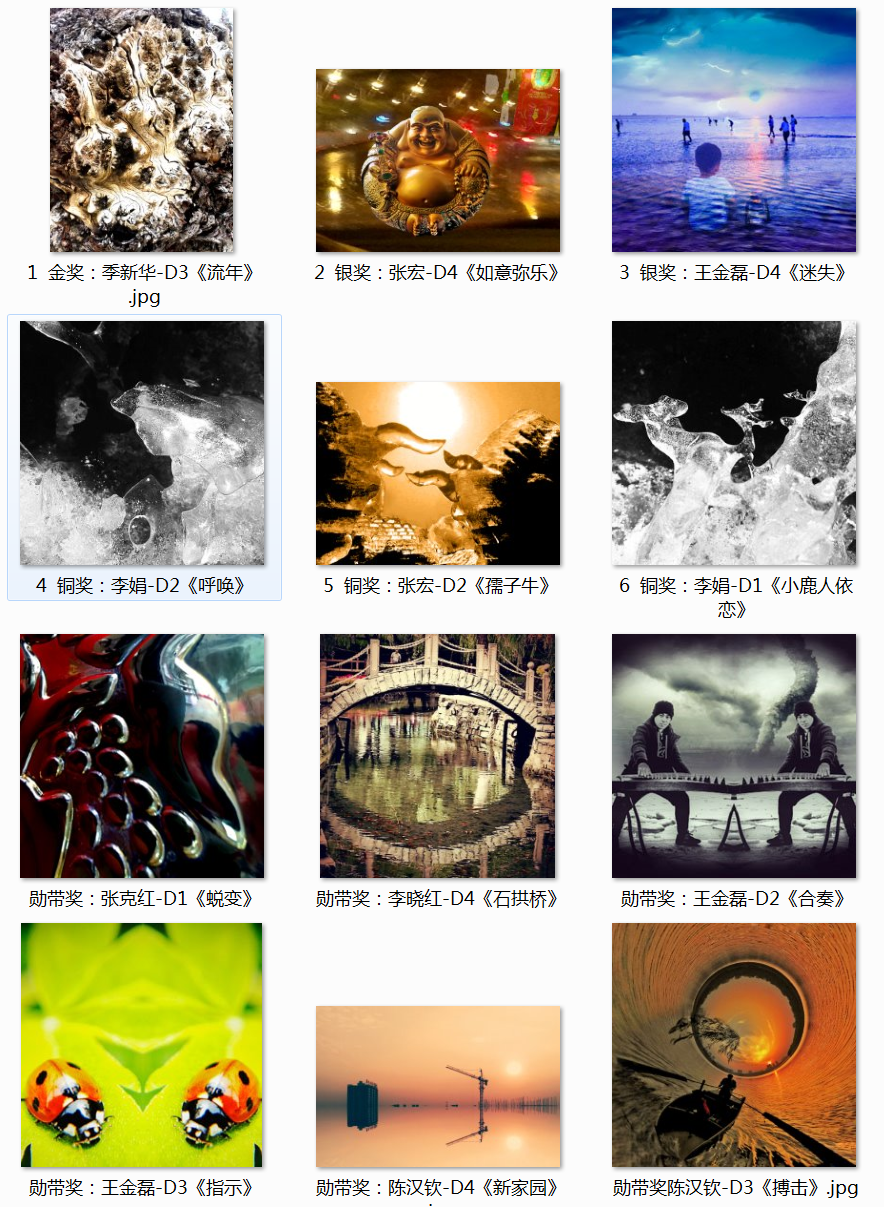Select the stone bridge photo 《石拱桥》
The image size is (884, 1207).
tap(438, 756)
